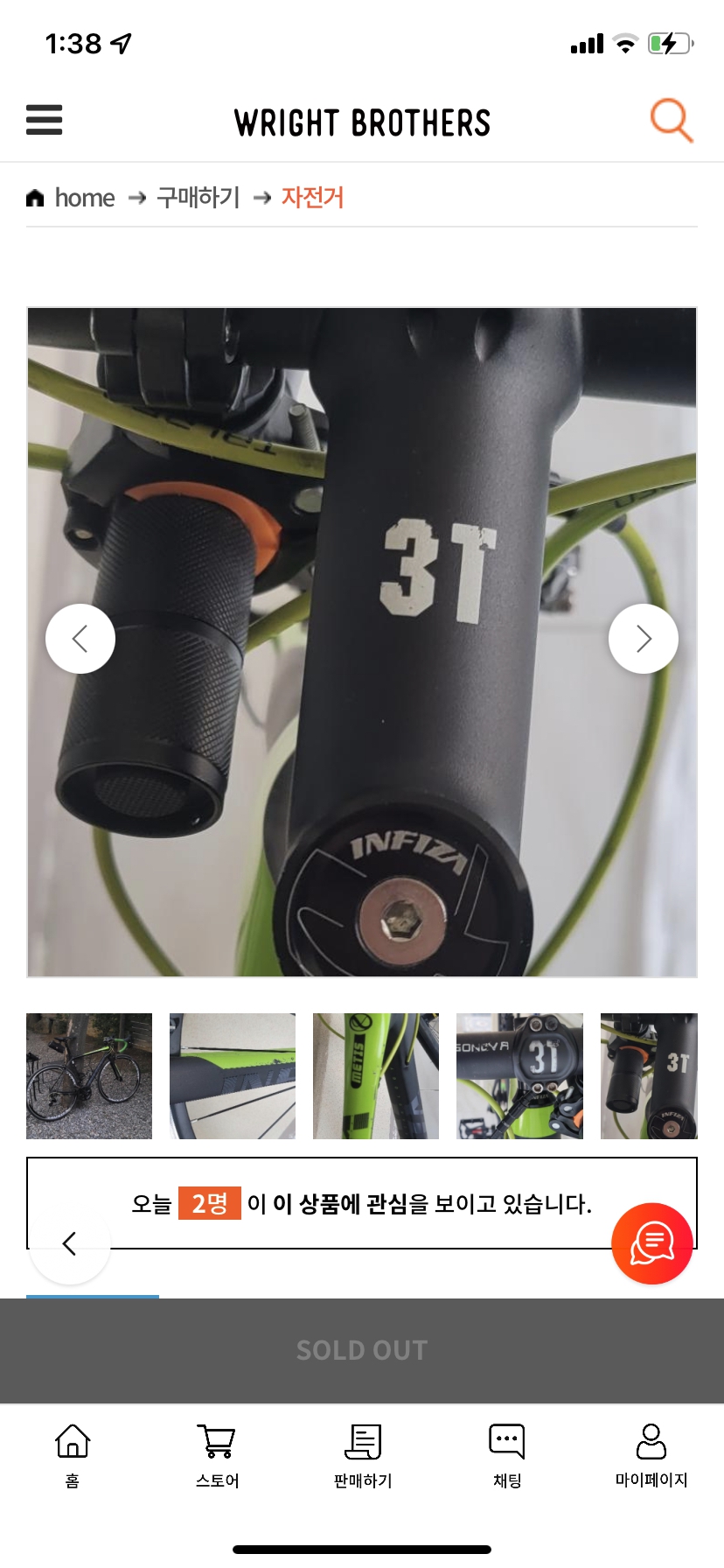Select the full bicycle thumbnail
This screenshot has width=724, height=1568.
tap(89, 1075)
